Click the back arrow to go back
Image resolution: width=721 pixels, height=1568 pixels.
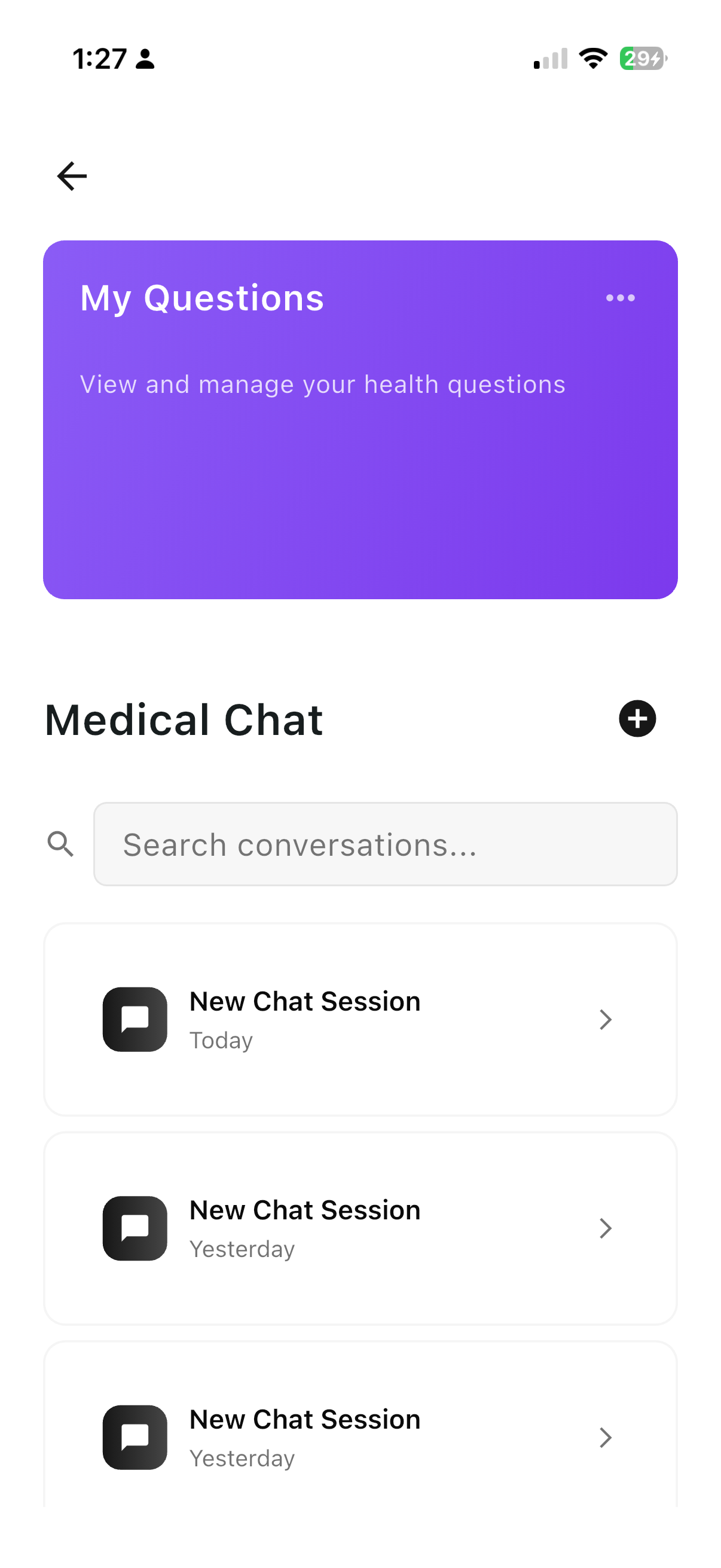pos(71,176)
